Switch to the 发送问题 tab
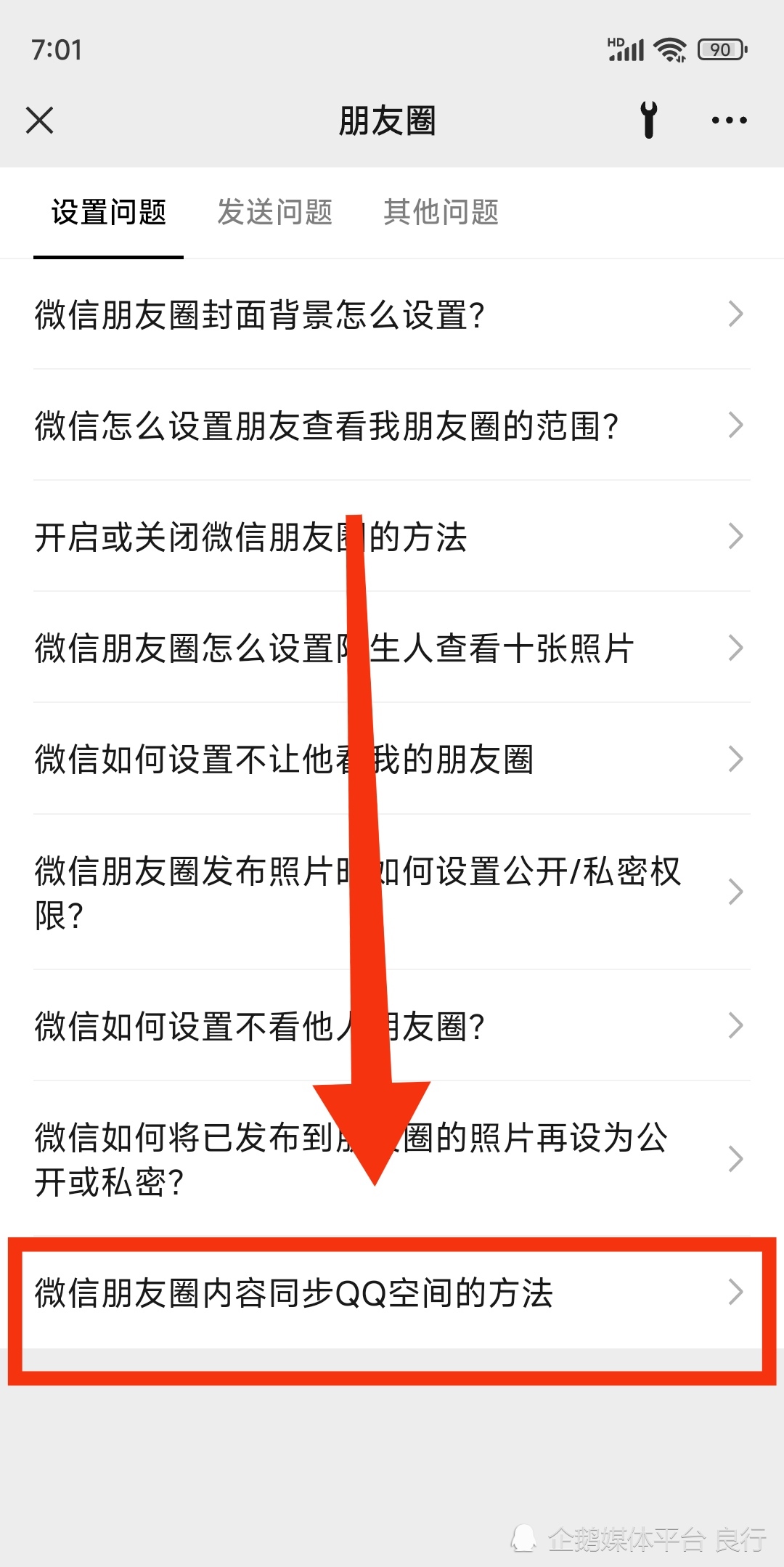The width and height of the screenshot is (784, 1567). coord(274,213)
